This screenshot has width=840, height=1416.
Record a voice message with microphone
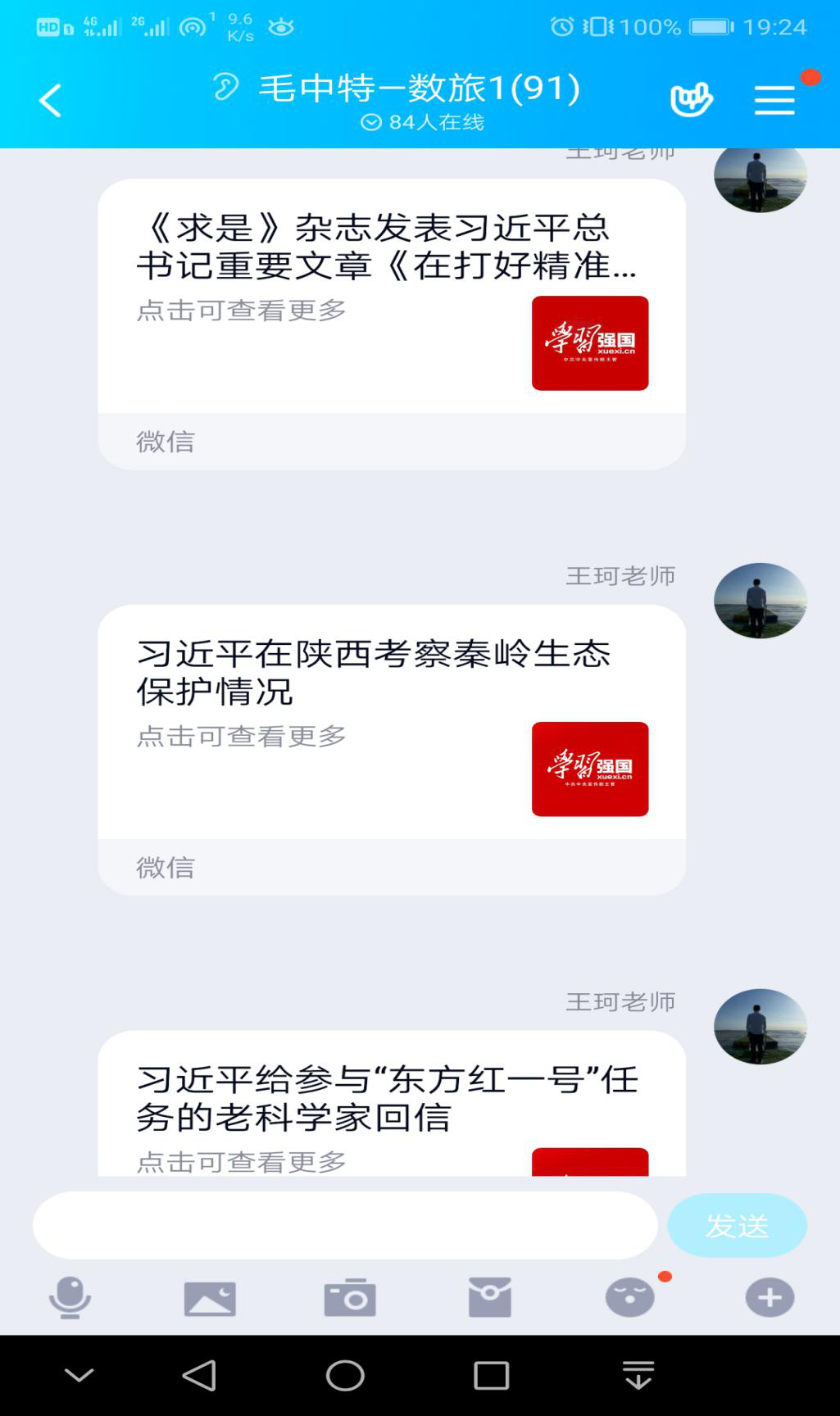[x=70, y=1298]
